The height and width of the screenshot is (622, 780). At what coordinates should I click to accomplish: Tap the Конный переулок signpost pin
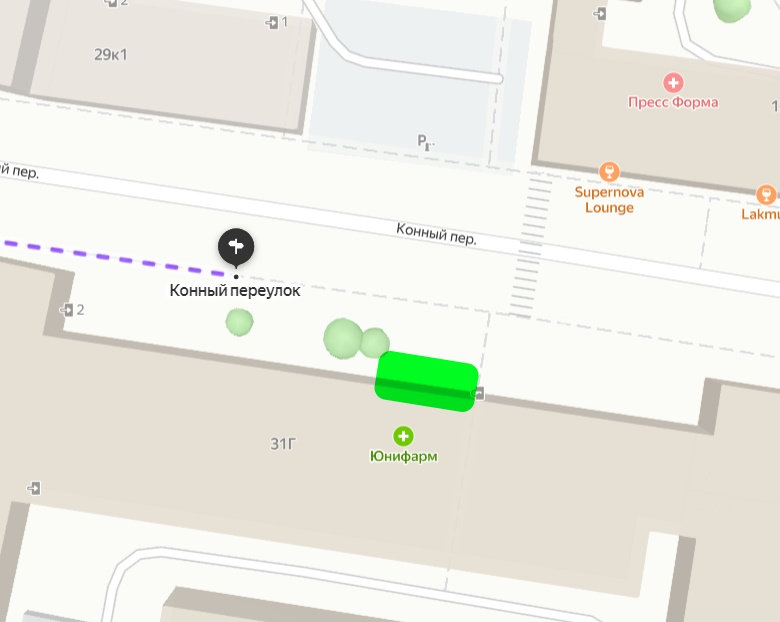(x=236, y=246)
